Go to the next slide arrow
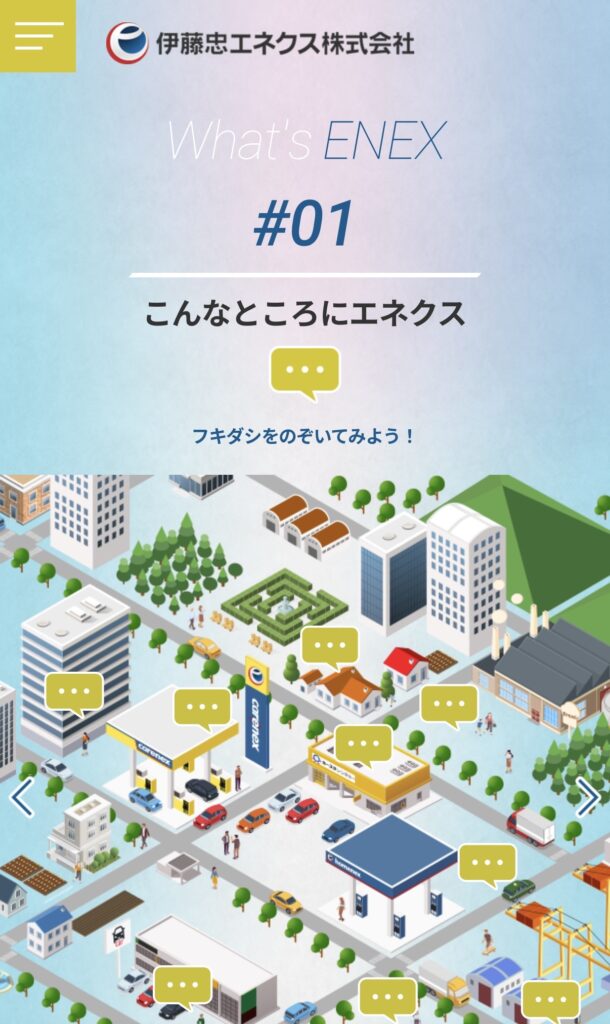 (588, 797)
